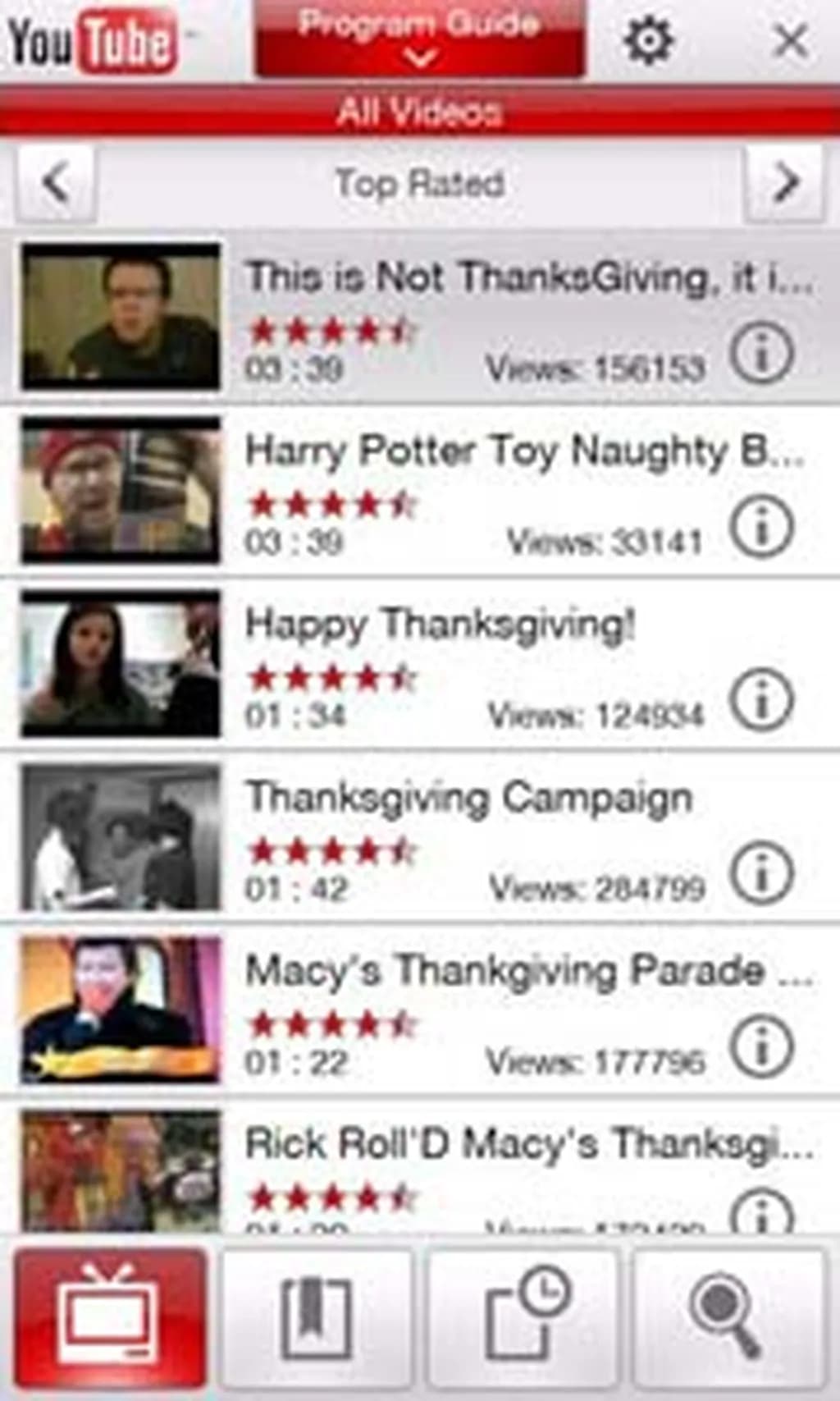This screenshot has height=1401, width=840.
Task: Play "This is Not ThanksGiving" video
Action: [x=121, y=316]
